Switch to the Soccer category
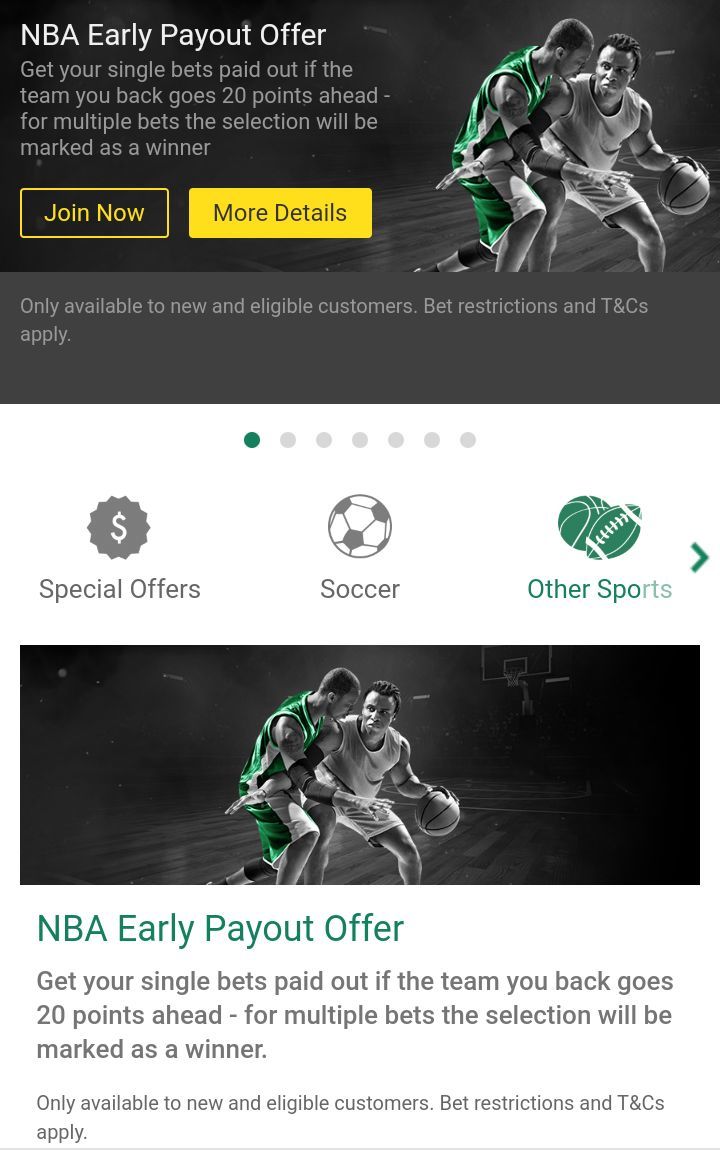This screenshot has height=1151, width=720. (x=360, y=548)
